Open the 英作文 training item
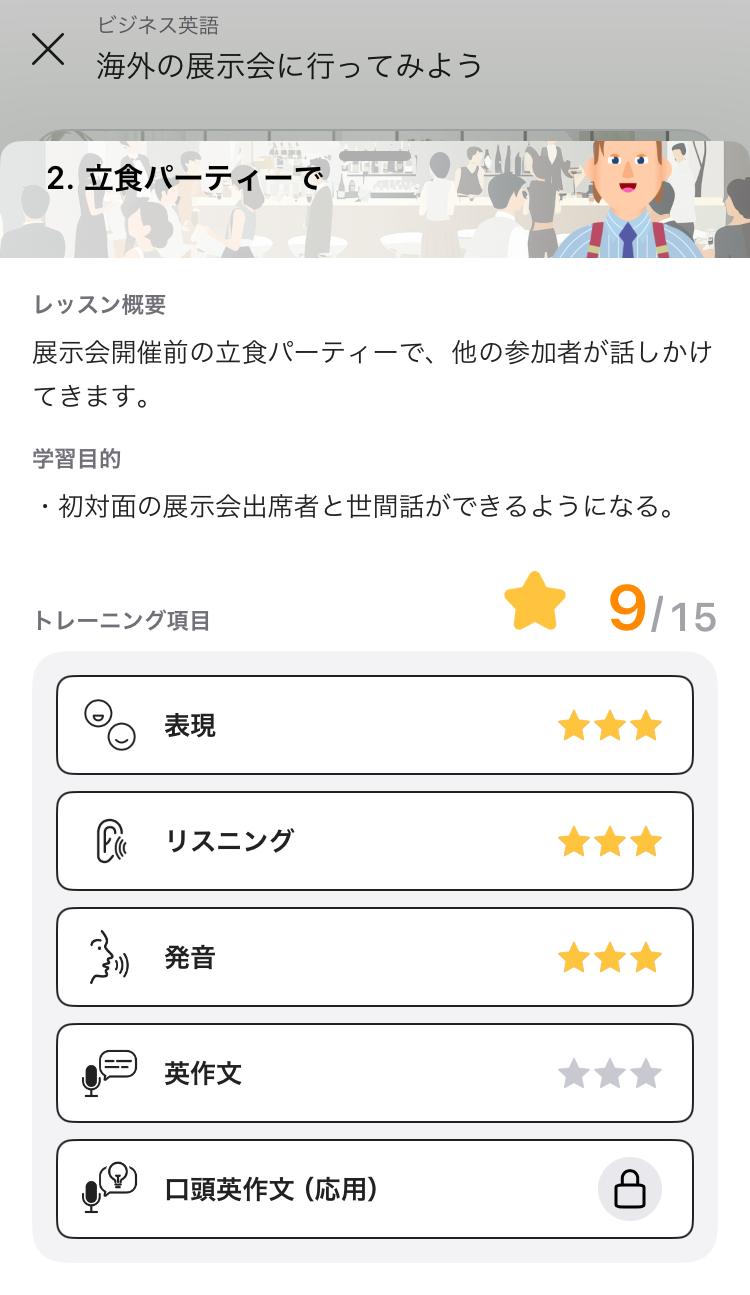This screenshot has width=750, height=1295. 375,1072
